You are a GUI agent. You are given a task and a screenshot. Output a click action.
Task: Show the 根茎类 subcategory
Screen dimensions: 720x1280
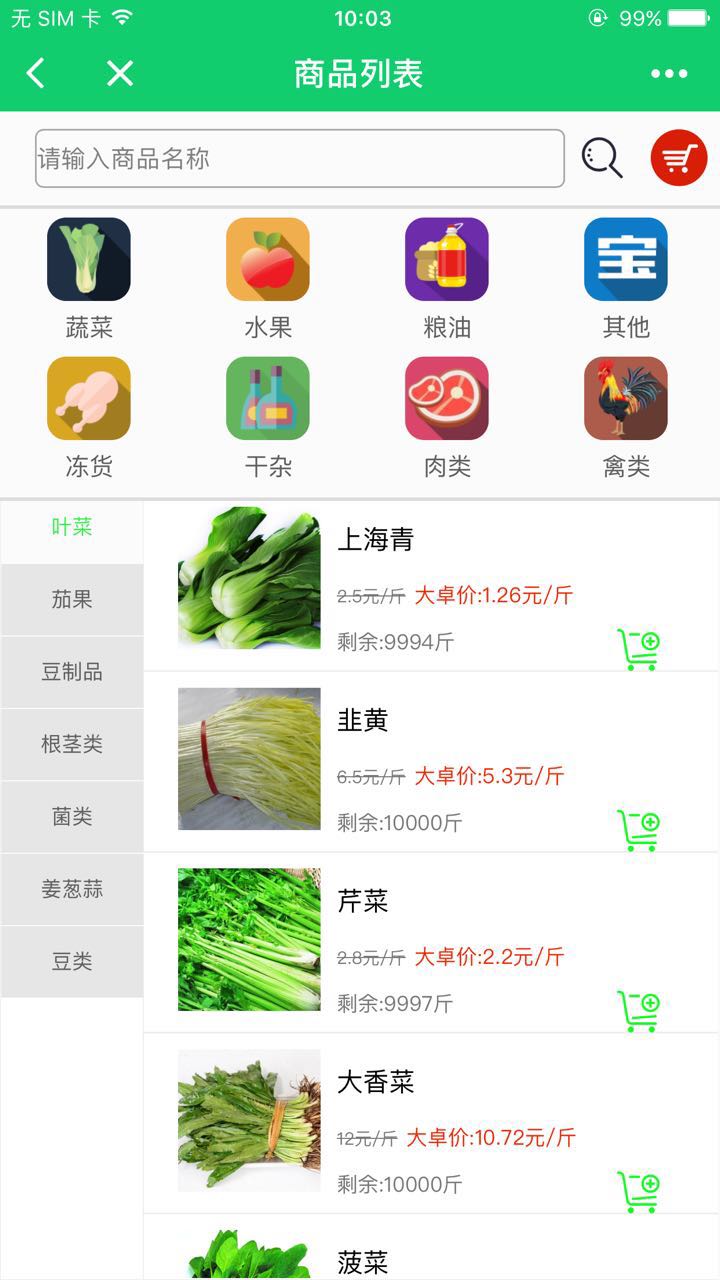tap(72, 744)
